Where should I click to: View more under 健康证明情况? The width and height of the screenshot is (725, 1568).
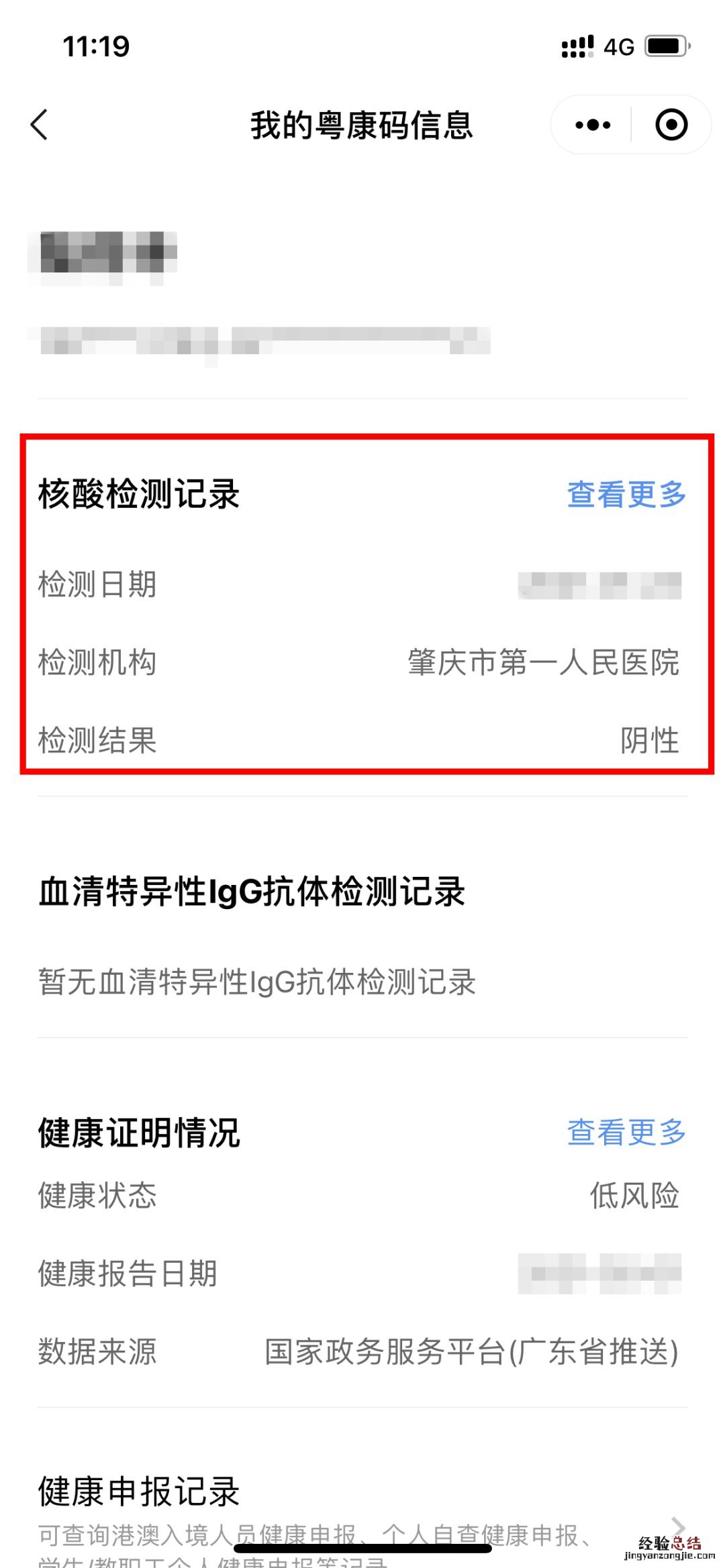click(626, 1133)
